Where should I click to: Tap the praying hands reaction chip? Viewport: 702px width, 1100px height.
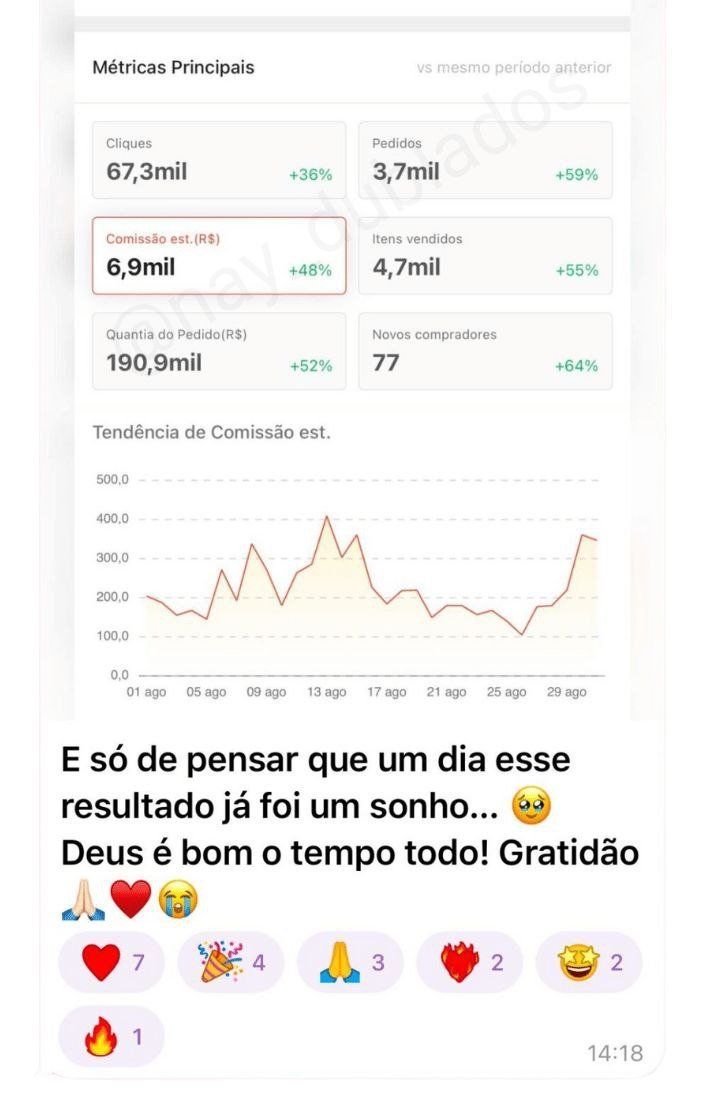350,963
